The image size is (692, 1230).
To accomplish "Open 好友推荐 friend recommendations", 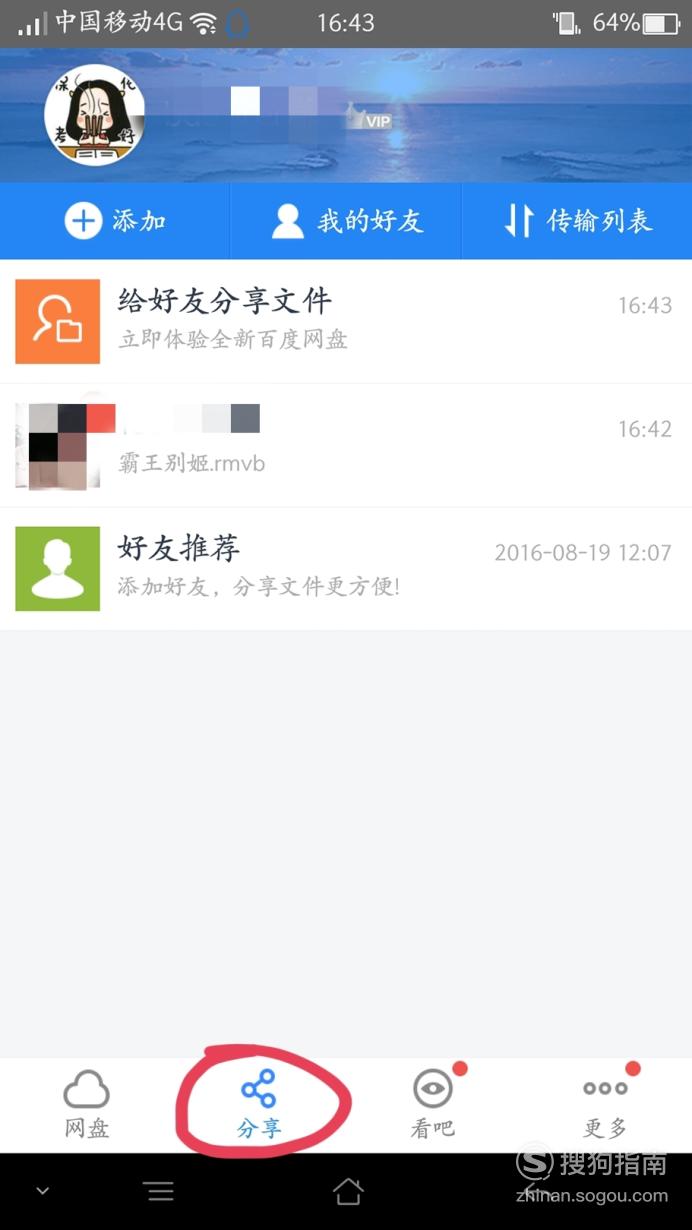I will tap(346, 569).
